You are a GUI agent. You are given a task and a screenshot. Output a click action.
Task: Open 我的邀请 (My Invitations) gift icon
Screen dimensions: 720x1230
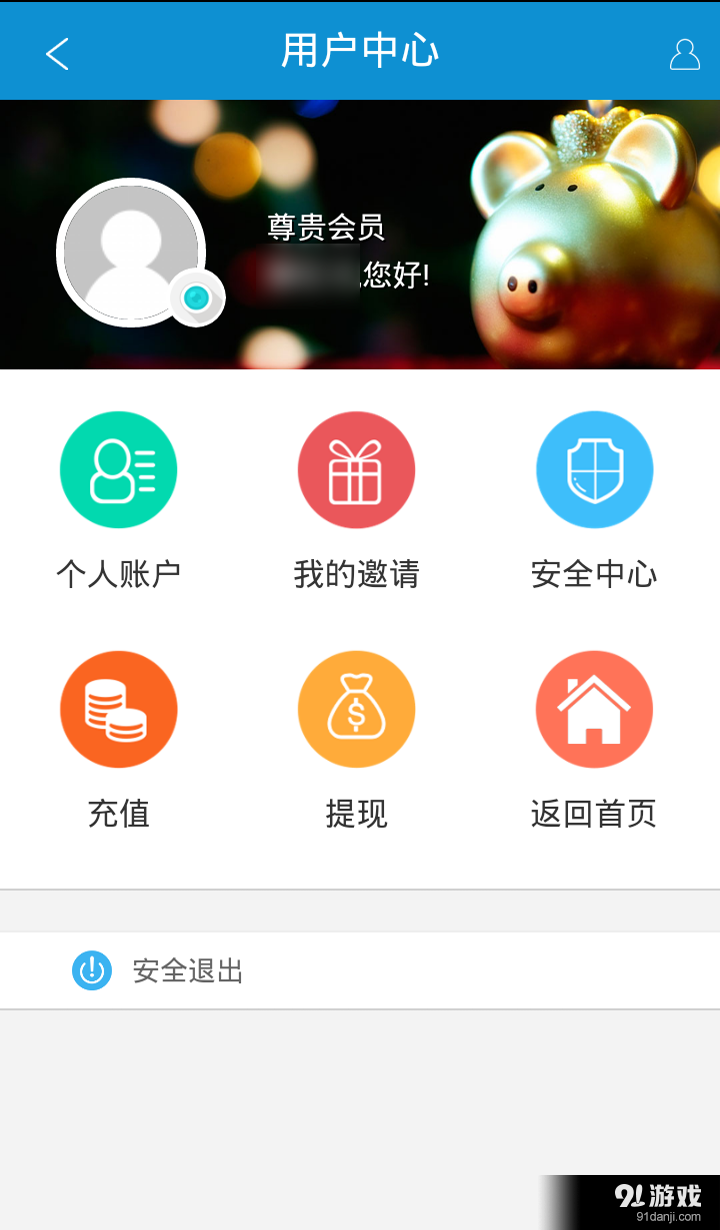[x=357, y=469]
